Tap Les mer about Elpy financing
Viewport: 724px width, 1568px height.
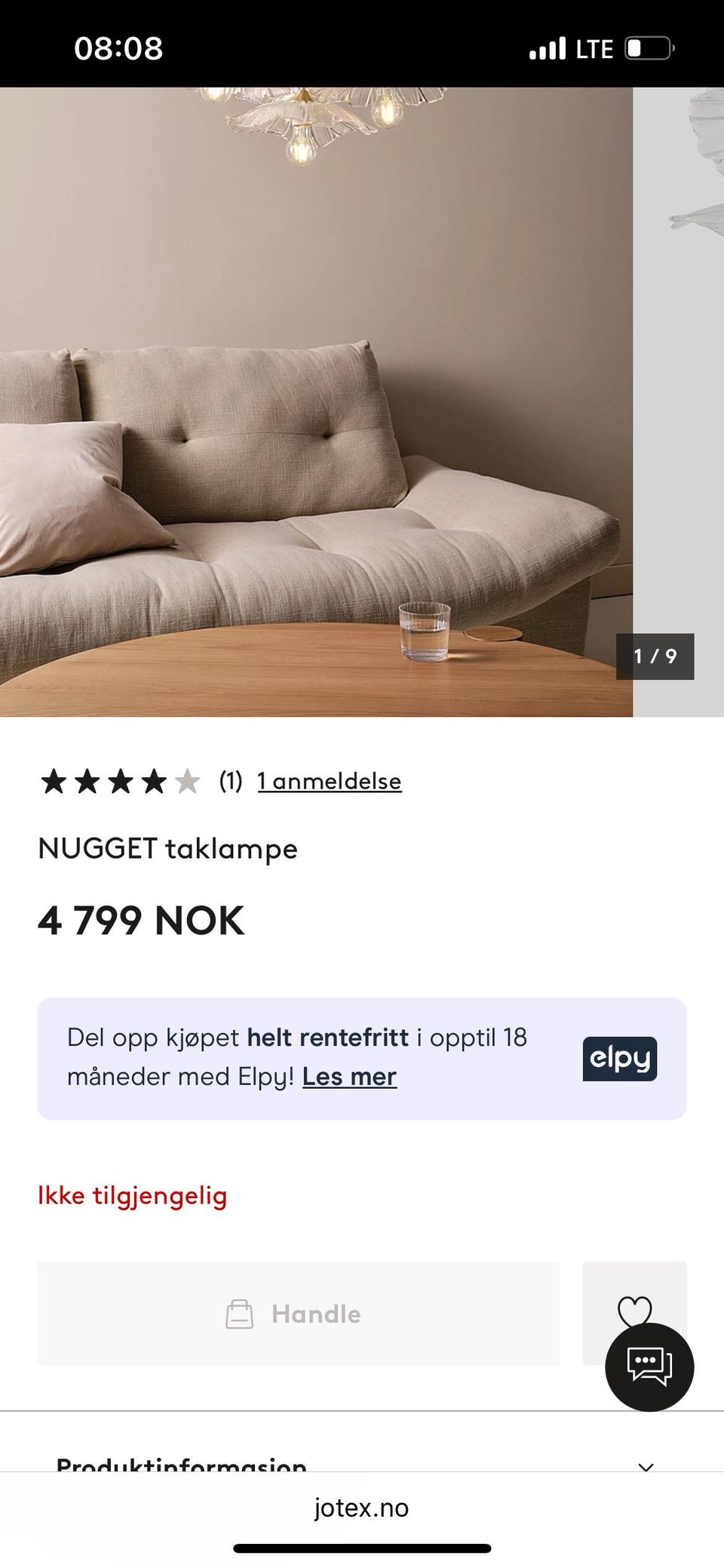click(349, 1076)
